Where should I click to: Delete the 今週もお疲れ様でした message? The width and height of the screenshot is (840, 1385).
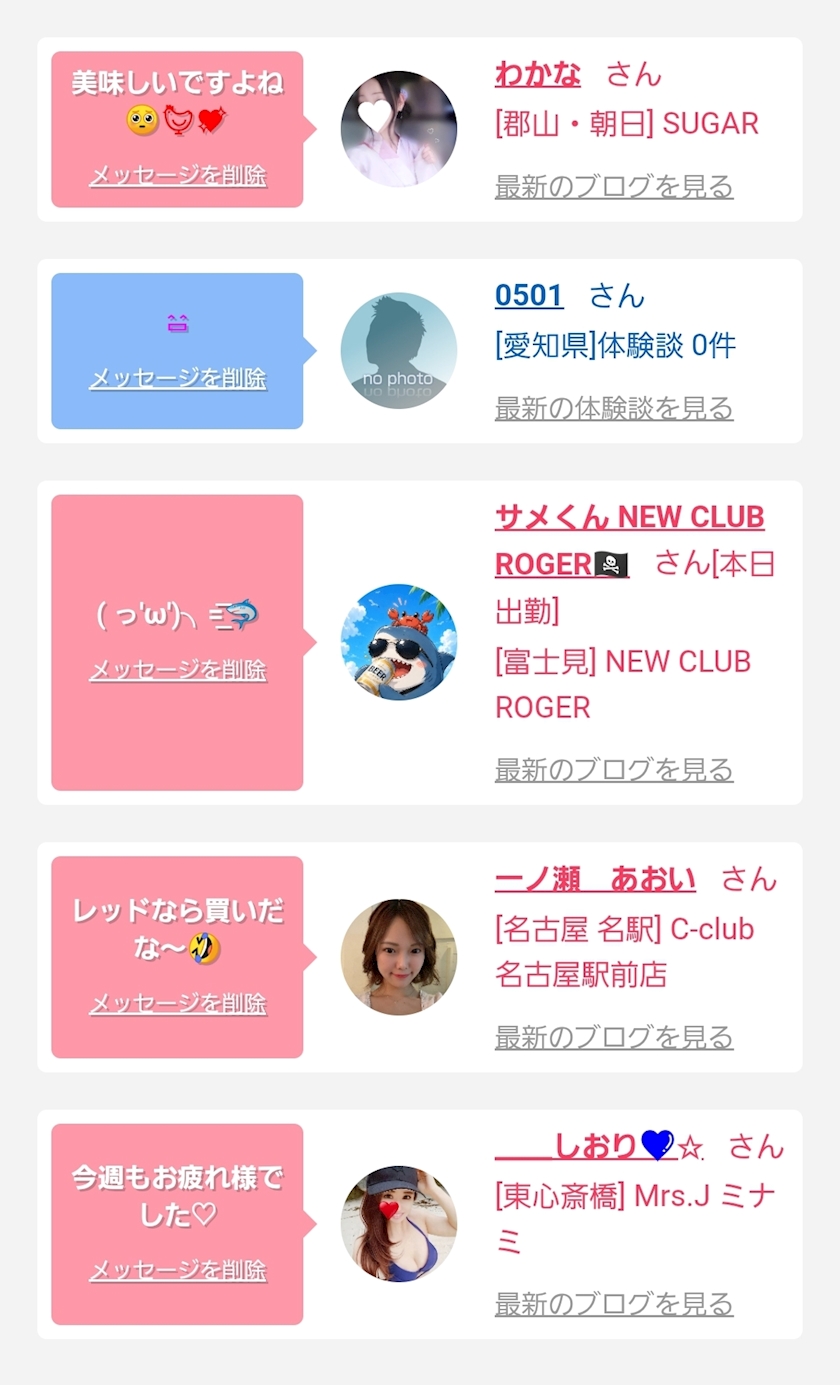click(178, 1271)
